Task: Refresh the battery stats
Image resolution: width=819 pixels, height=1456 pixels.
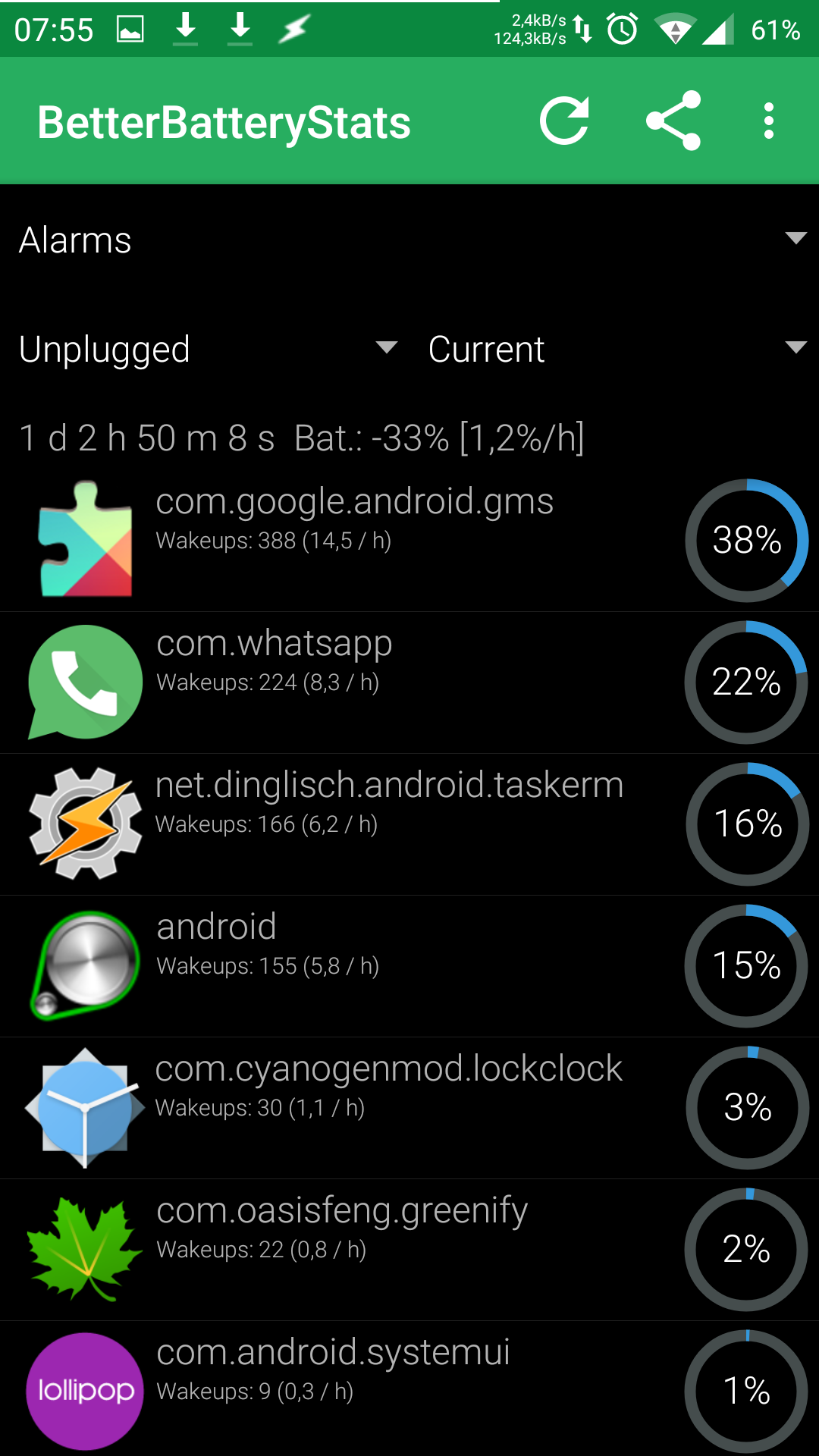Action: coord(564,121)
